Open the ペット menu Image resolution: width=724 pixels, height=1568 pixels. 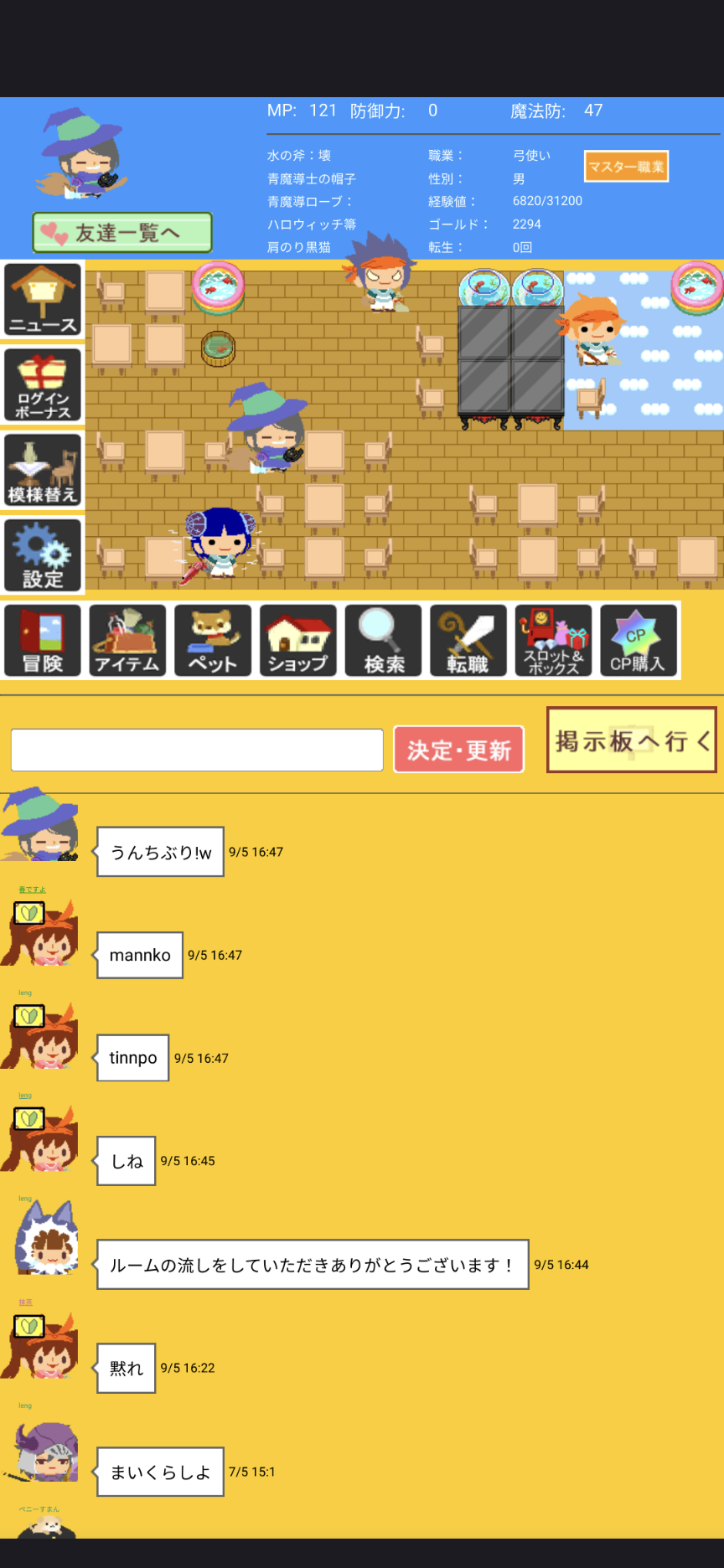[213, 641]
